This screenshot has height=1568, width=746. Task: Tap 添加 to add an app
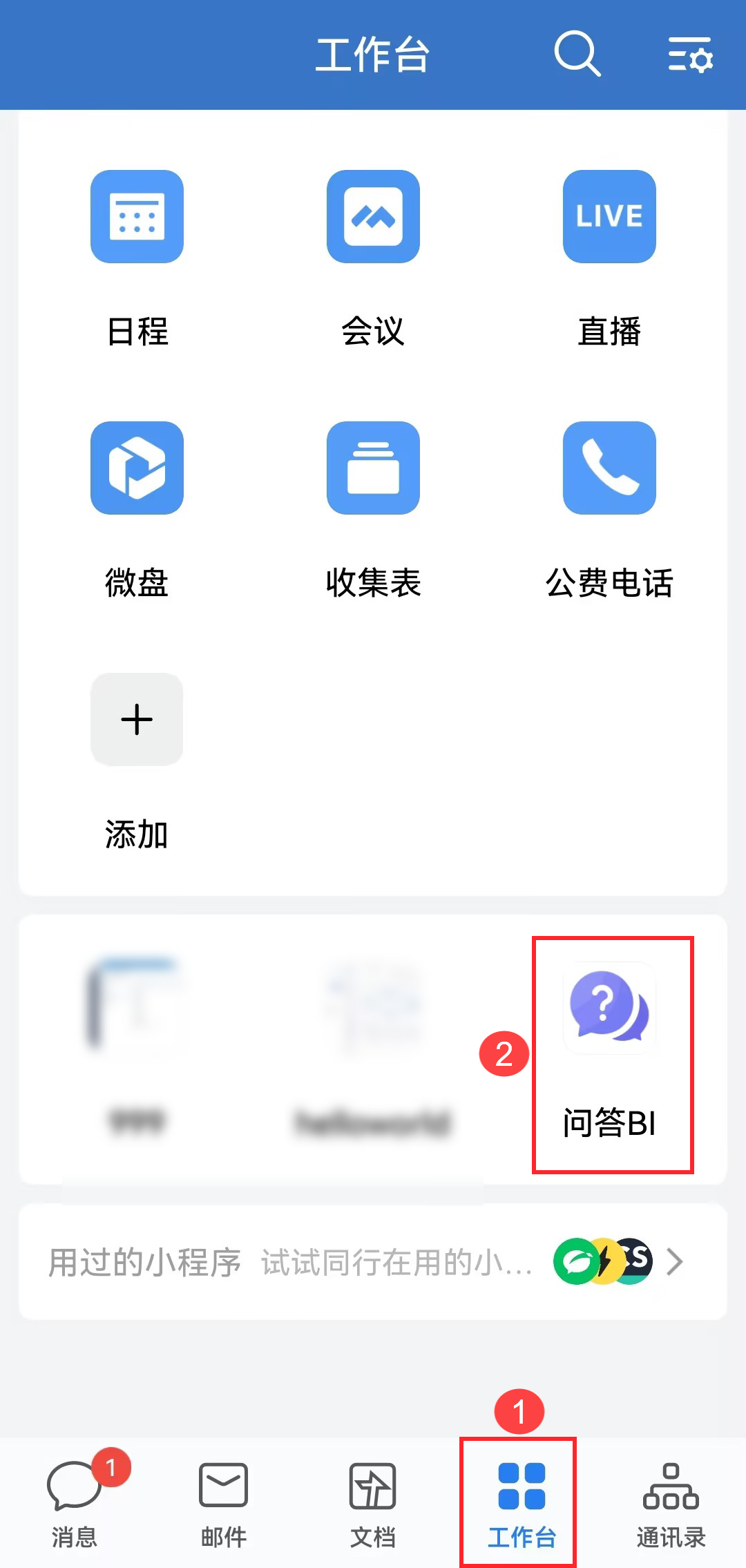[x=137, y=720]
